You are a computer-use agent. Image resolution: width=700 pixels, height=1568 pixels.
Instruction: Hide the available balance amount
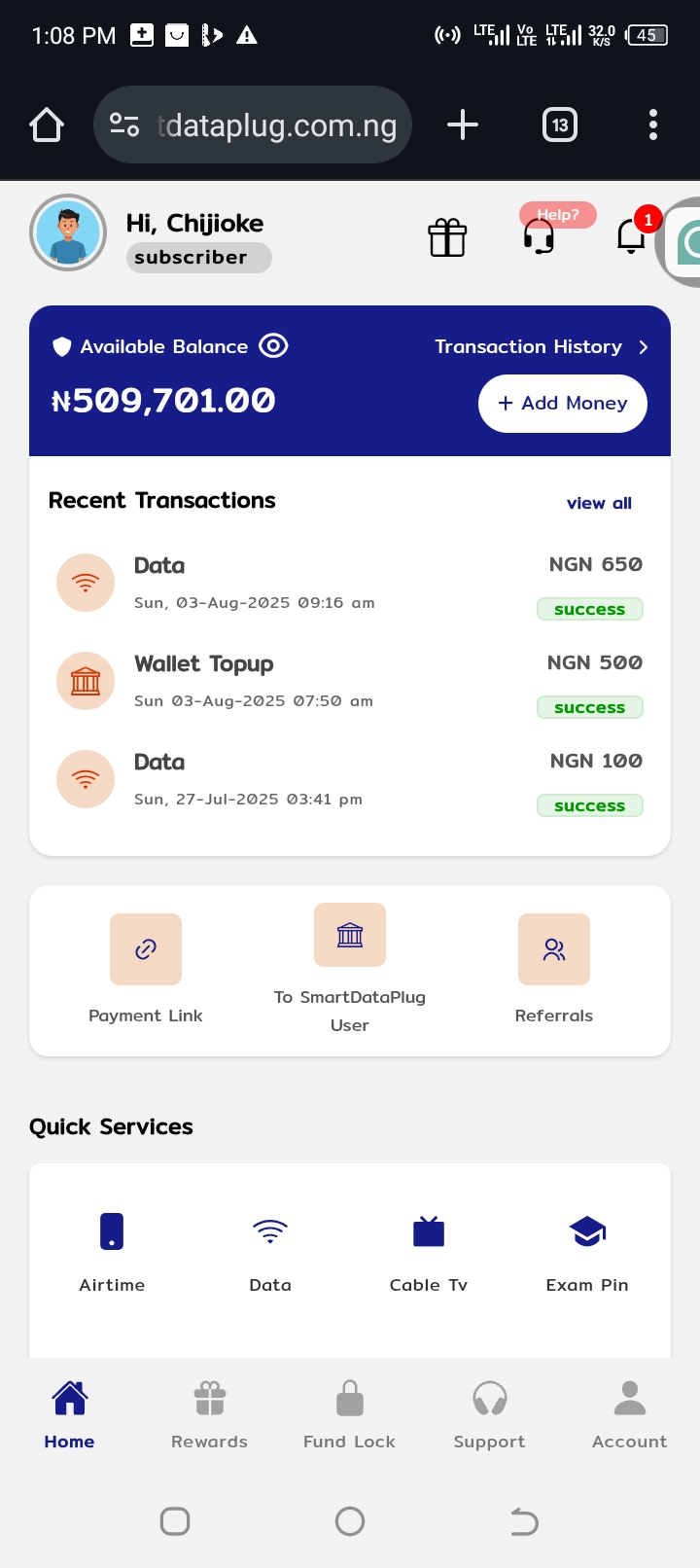click(273, 346)
